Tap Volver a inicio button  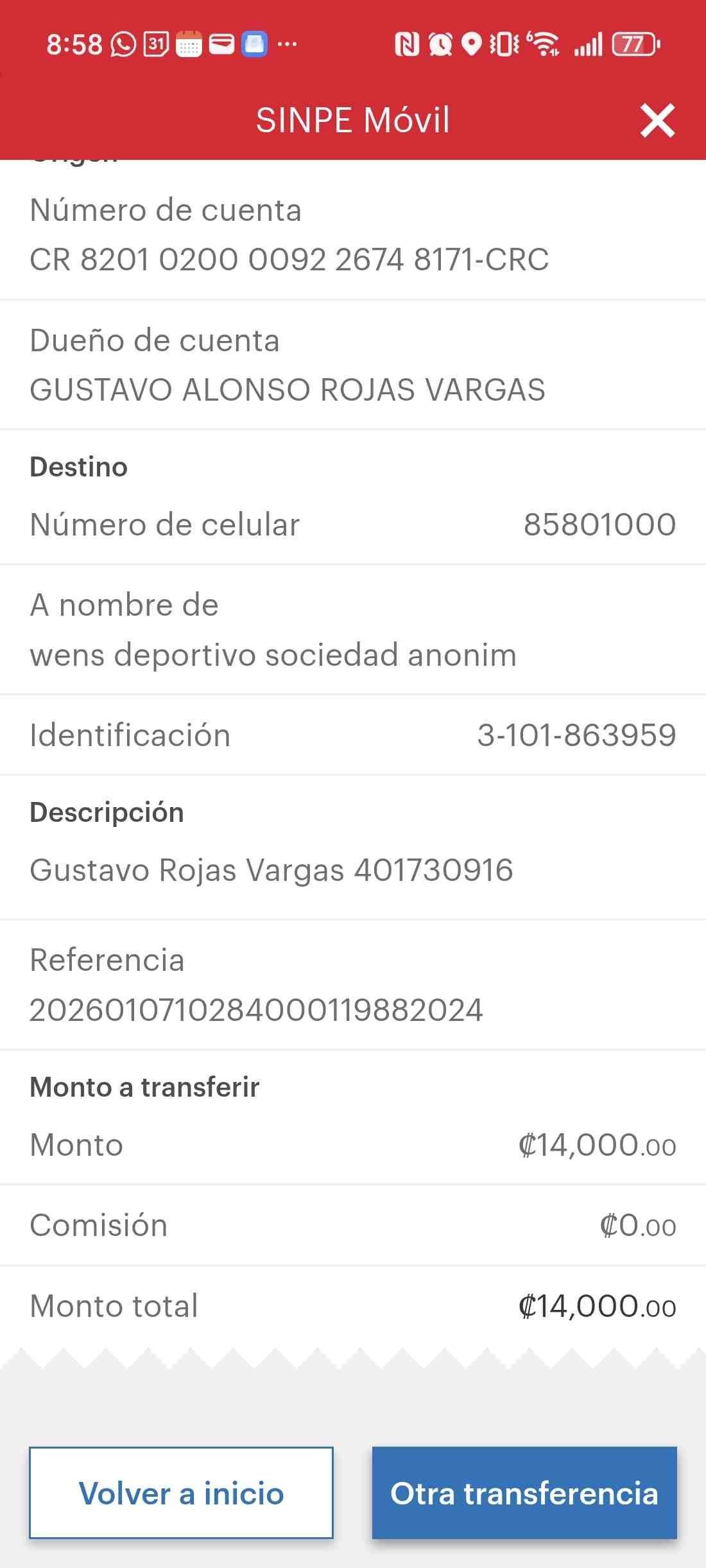pyautogui.click(x=181, y=1492)
